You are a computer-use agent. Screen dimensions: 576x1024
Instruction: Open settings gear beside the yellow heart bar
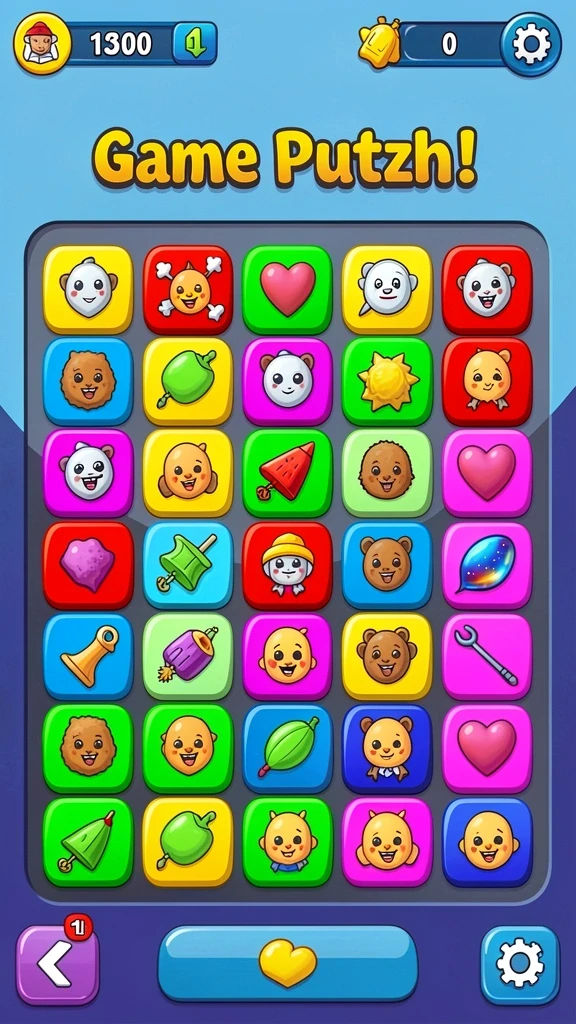tap(520, 965)
